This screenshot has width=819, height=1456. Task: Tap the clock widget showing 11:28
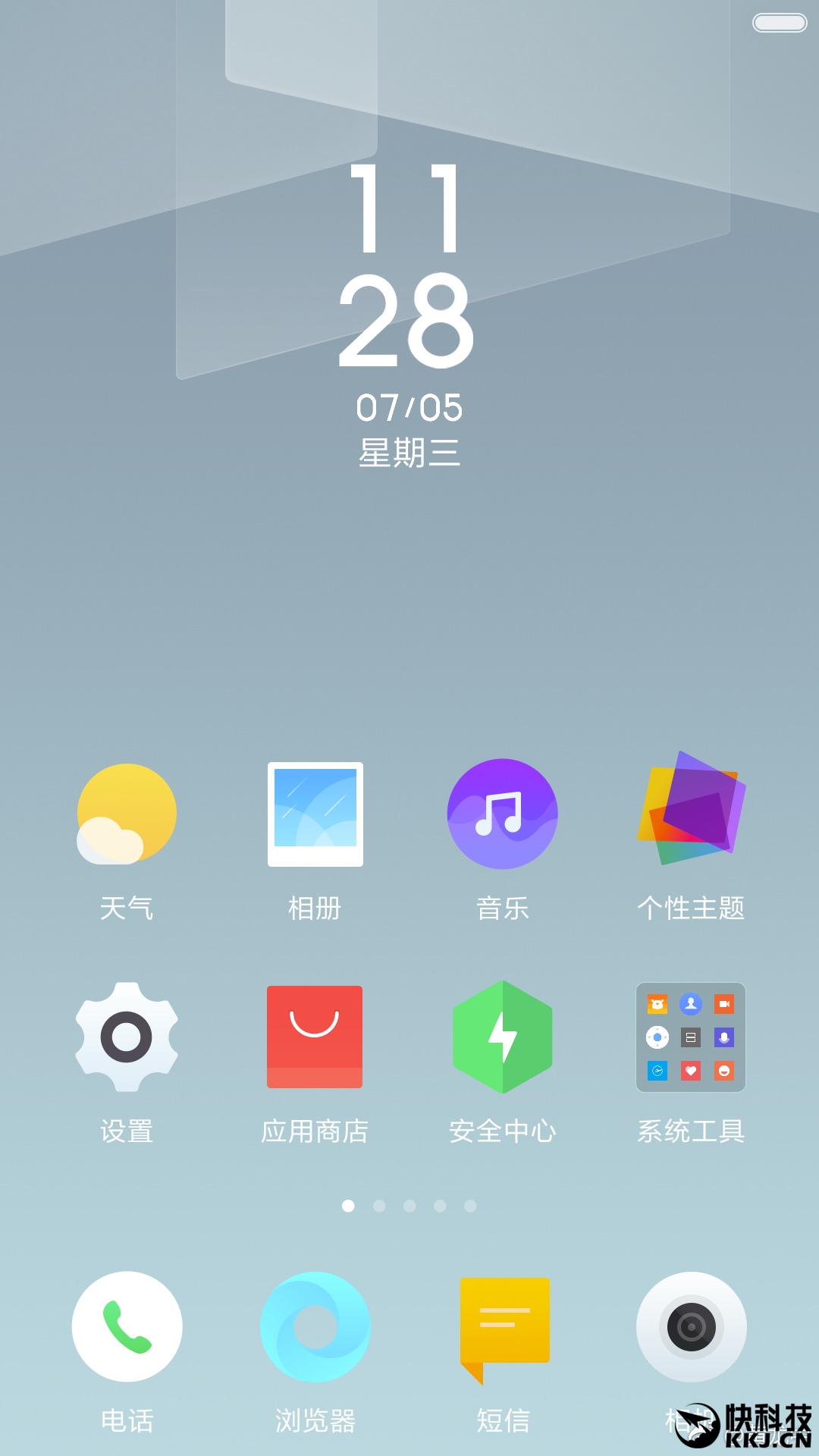[x=408, y=265]
